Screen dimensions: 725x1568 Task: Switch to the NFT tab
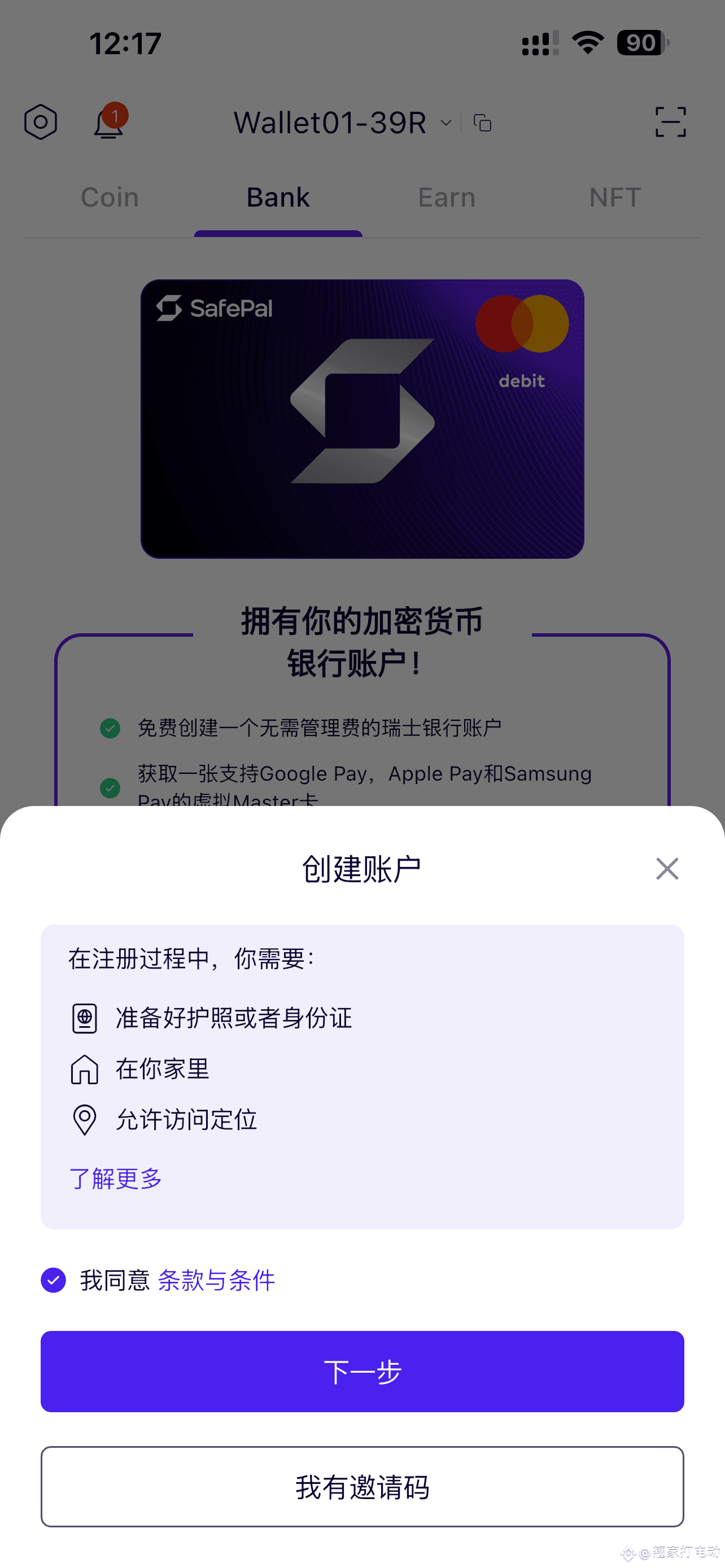click(x=614, y=196)
